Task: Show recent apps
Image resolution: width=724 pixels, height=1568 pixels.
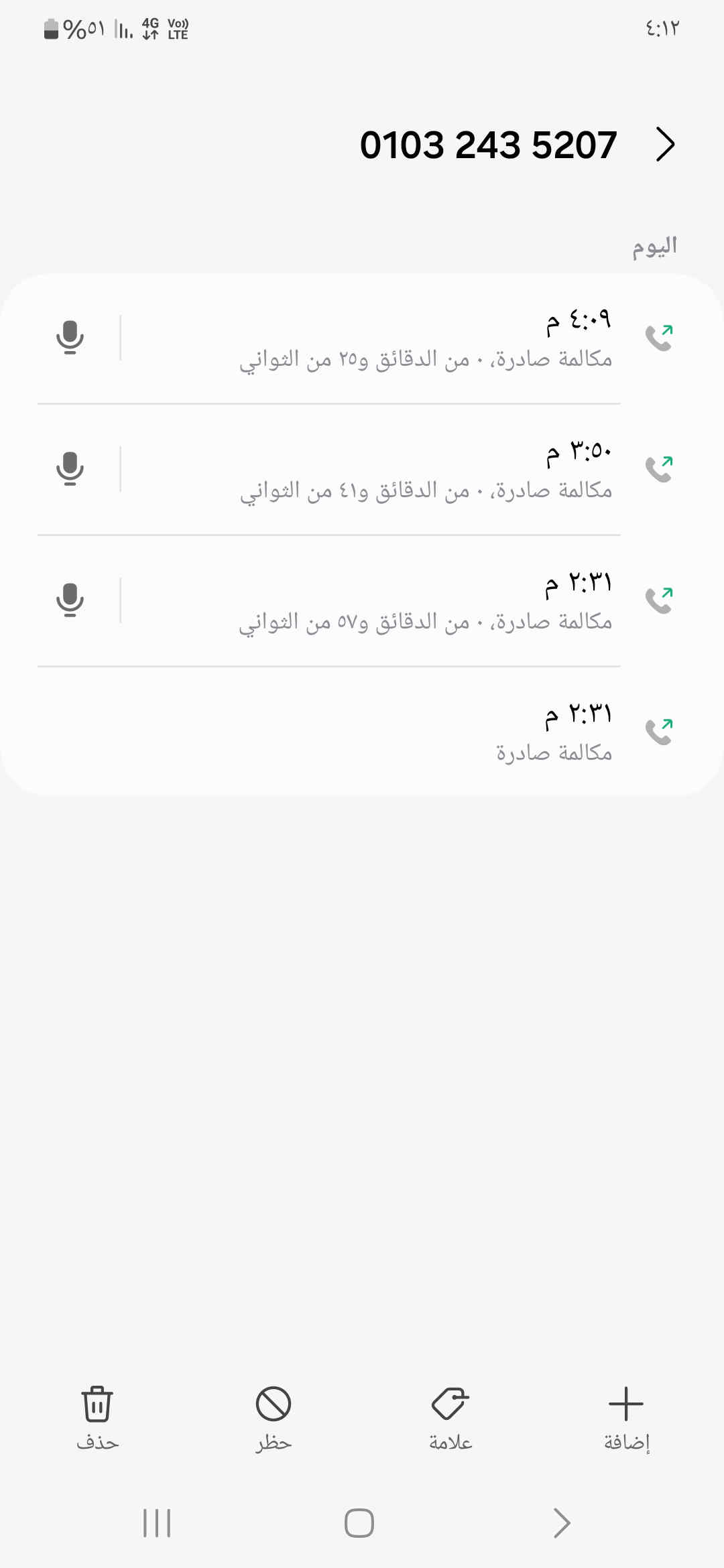Action: pyautogui.click(x=157, y=1522)
